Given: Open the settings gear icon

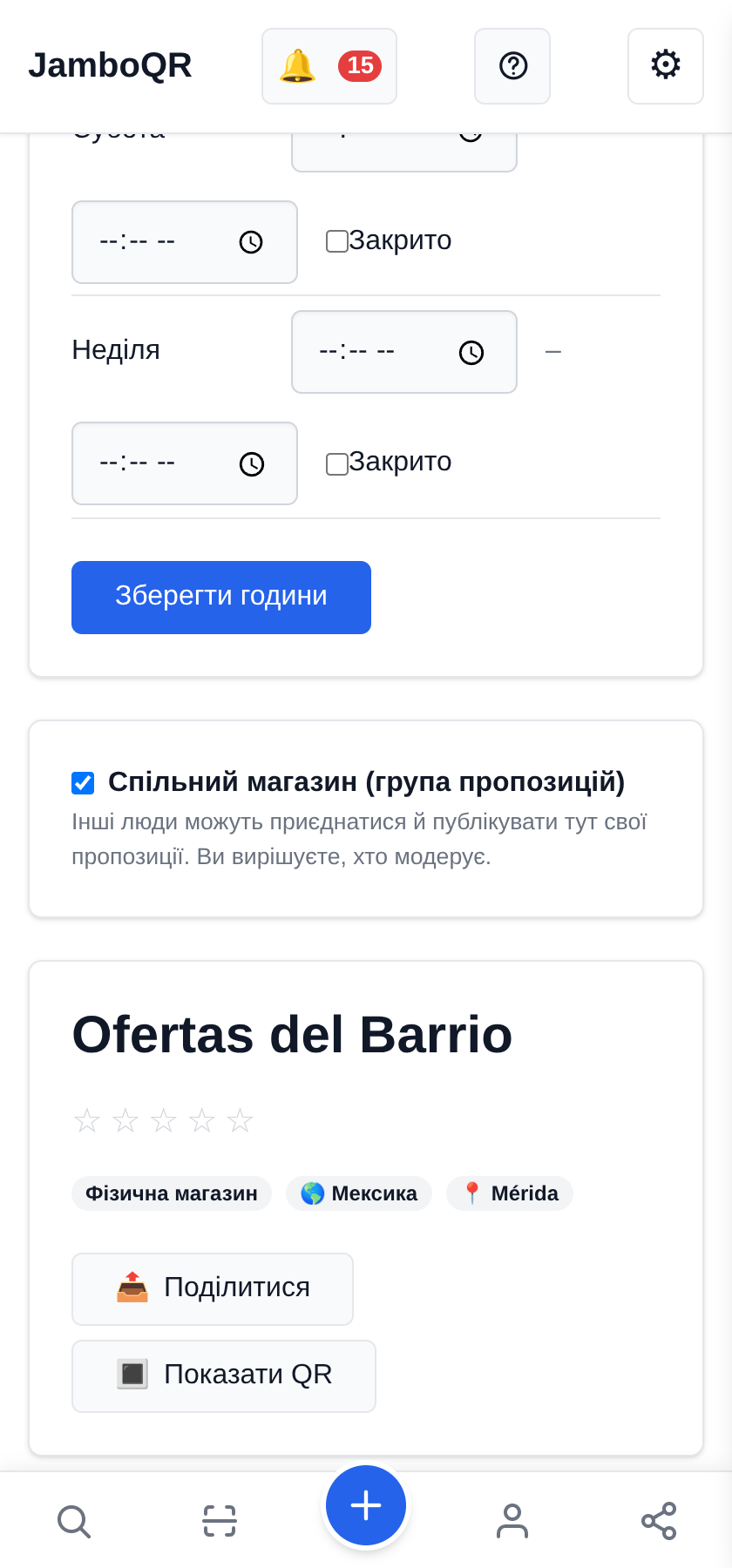Looking at the screenshot, I should coord(666,66).
